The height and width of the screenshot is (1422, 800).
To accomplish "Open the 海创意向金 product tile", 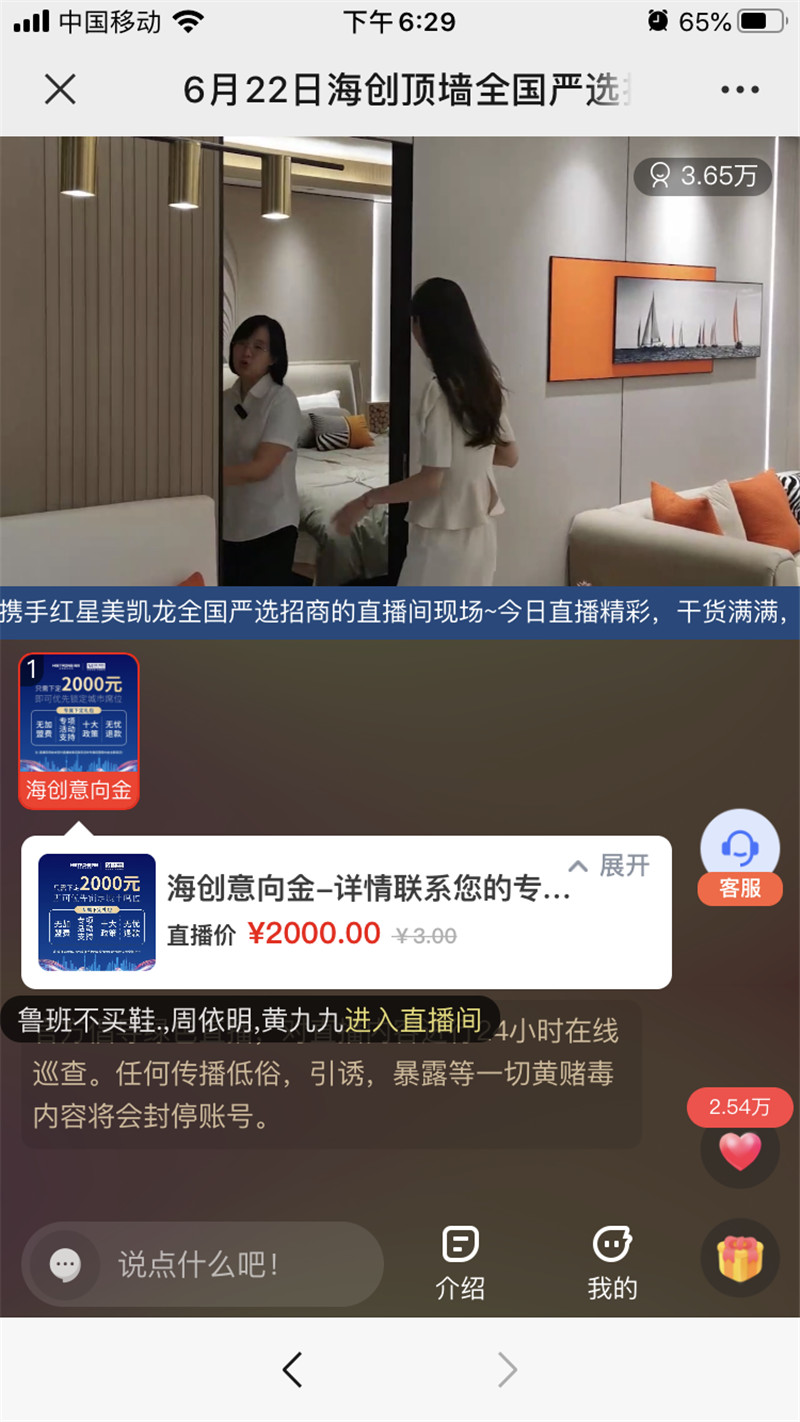I will 79,731.
